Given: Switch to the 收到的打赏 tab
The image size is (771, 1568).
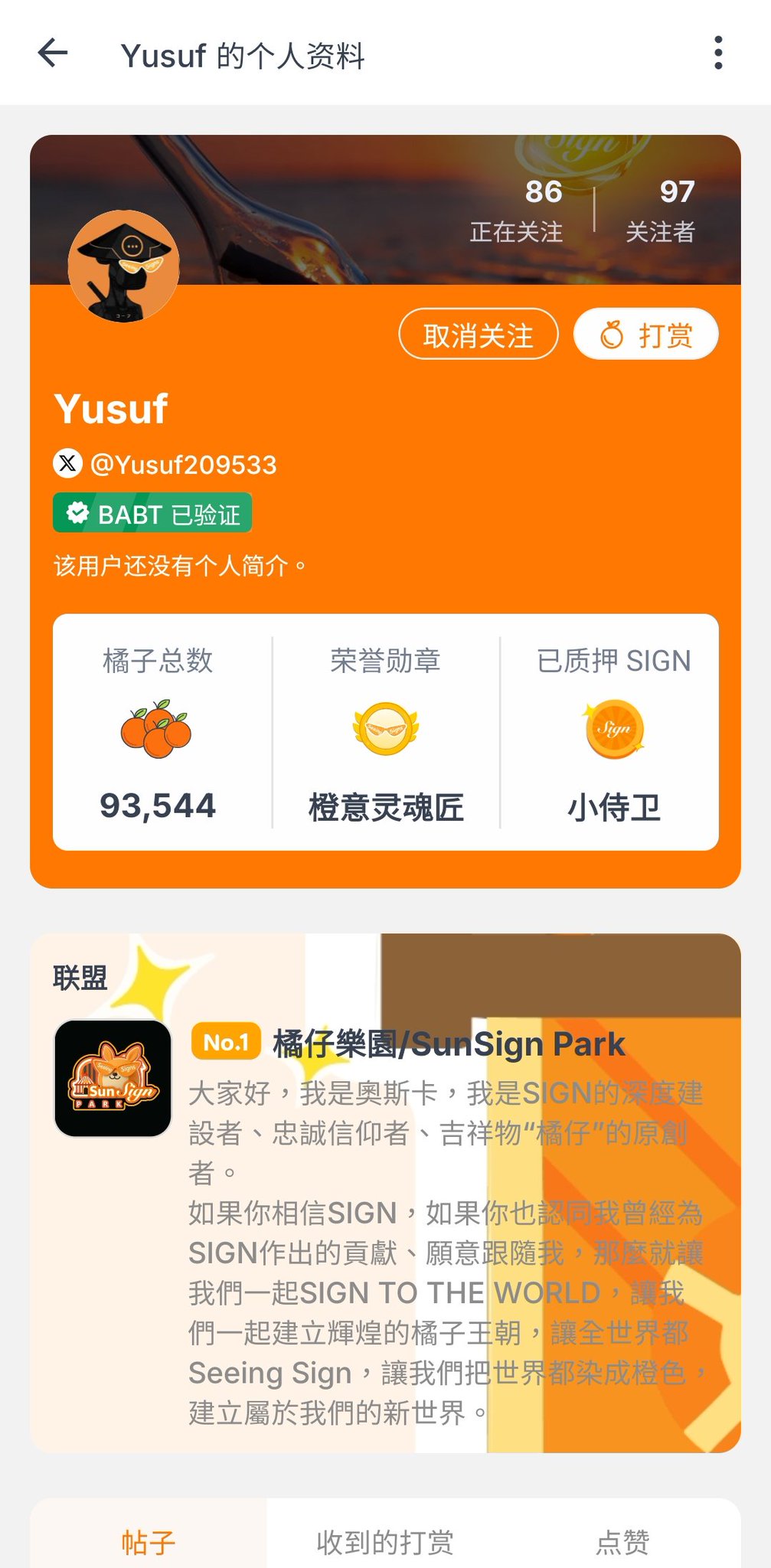Looking at the screenshot, I should (385, 1542).
